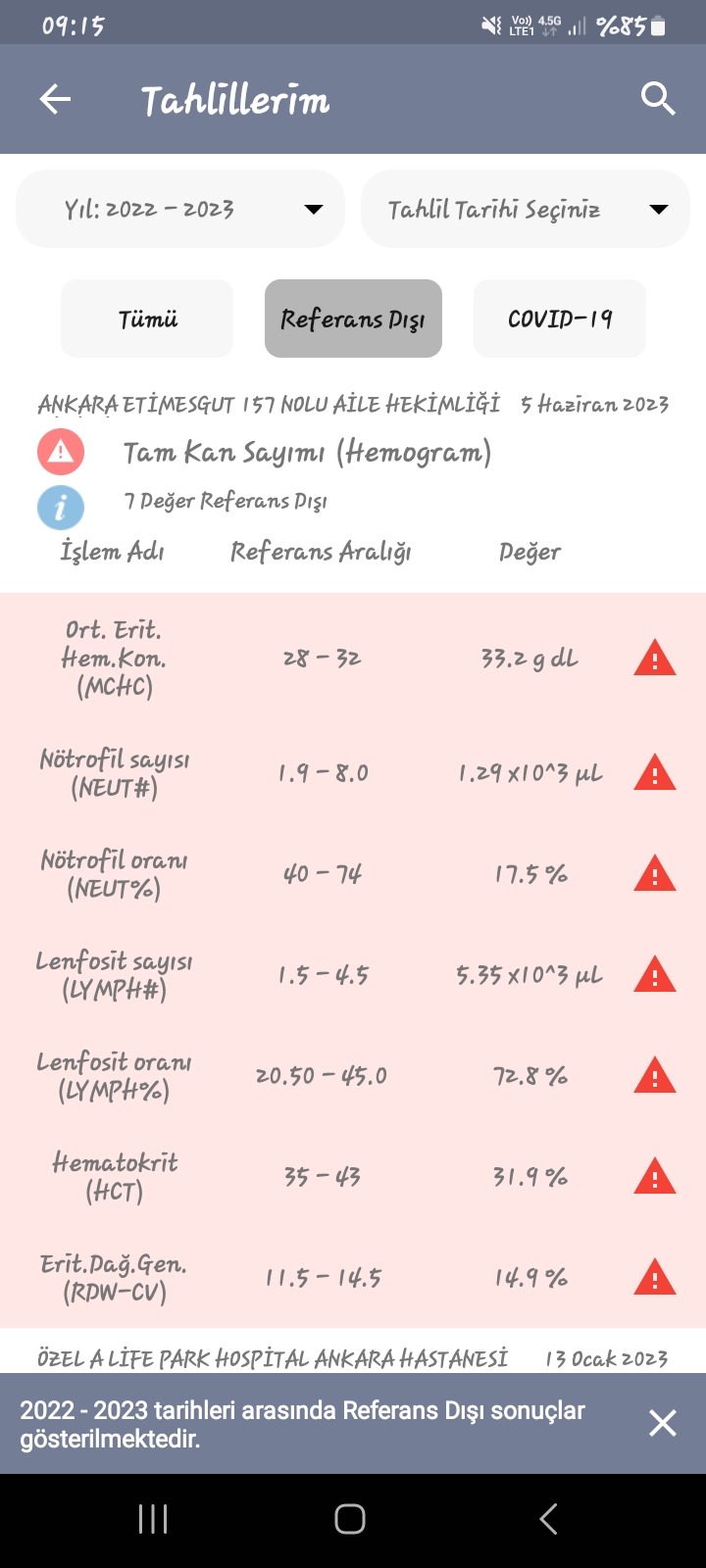Go back from Tahlillerim screen
The image size is (706, 1568).
pos(55,99)
